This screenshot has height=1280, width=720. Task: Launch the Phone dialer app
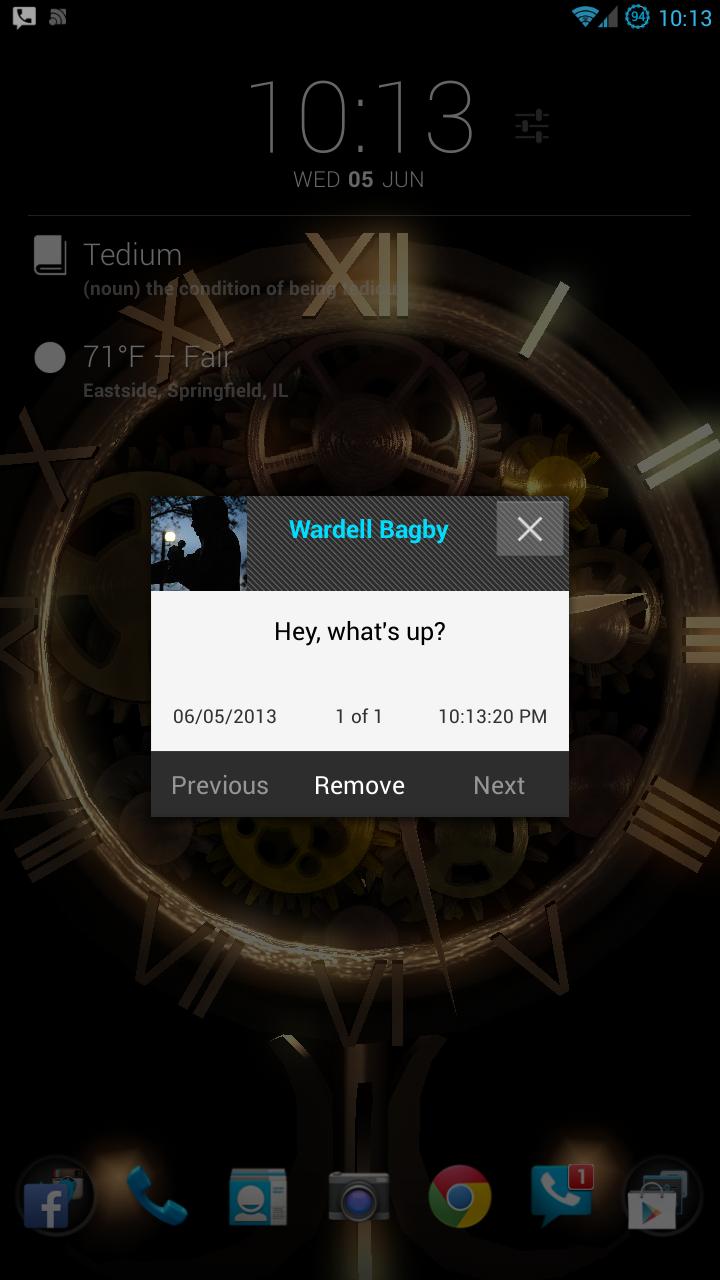point(157,1197)
